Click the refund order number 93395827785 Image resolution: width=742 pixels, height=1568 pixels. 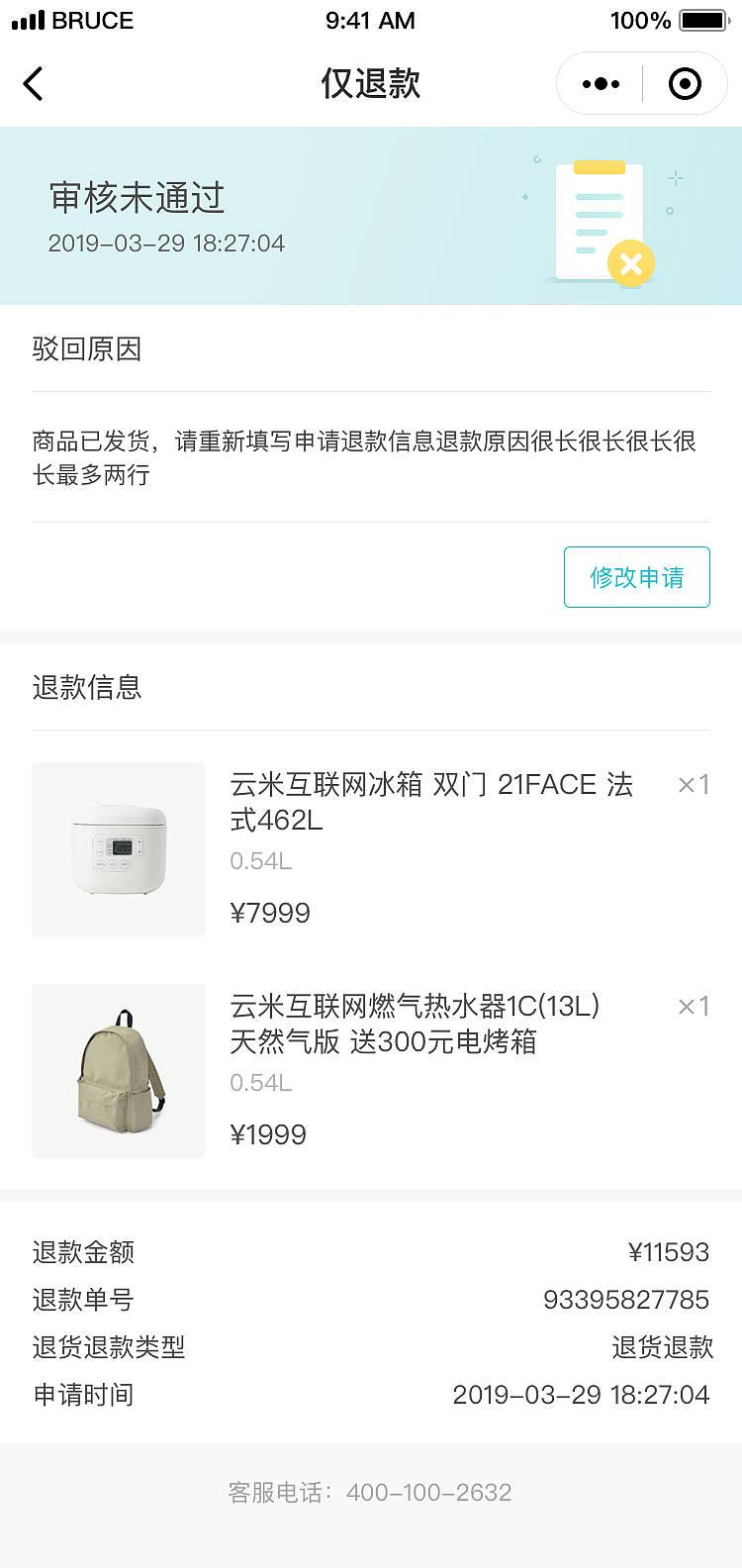[x=628, y=1300]
